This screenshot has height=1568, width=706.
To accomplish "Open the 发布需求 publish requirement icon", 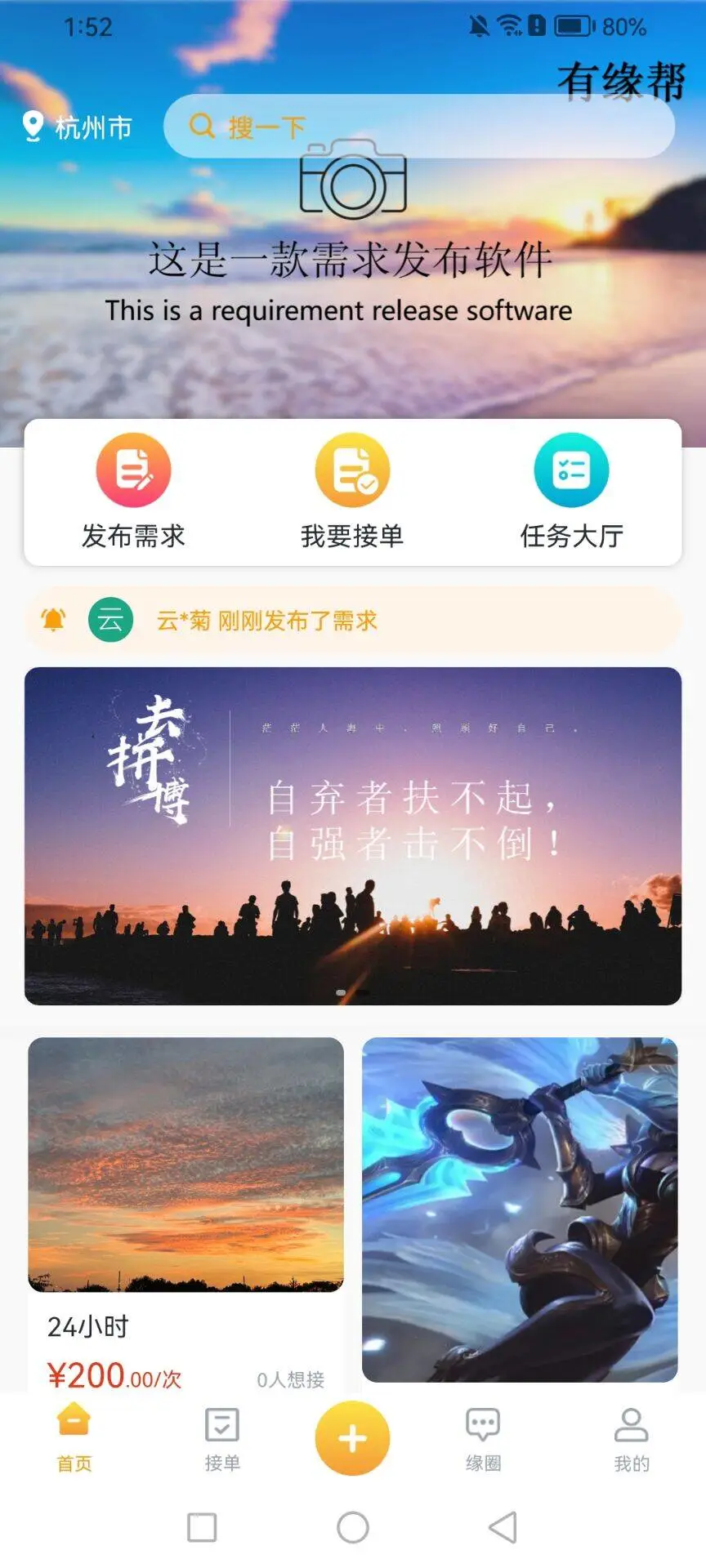I will tap(134, 470).
